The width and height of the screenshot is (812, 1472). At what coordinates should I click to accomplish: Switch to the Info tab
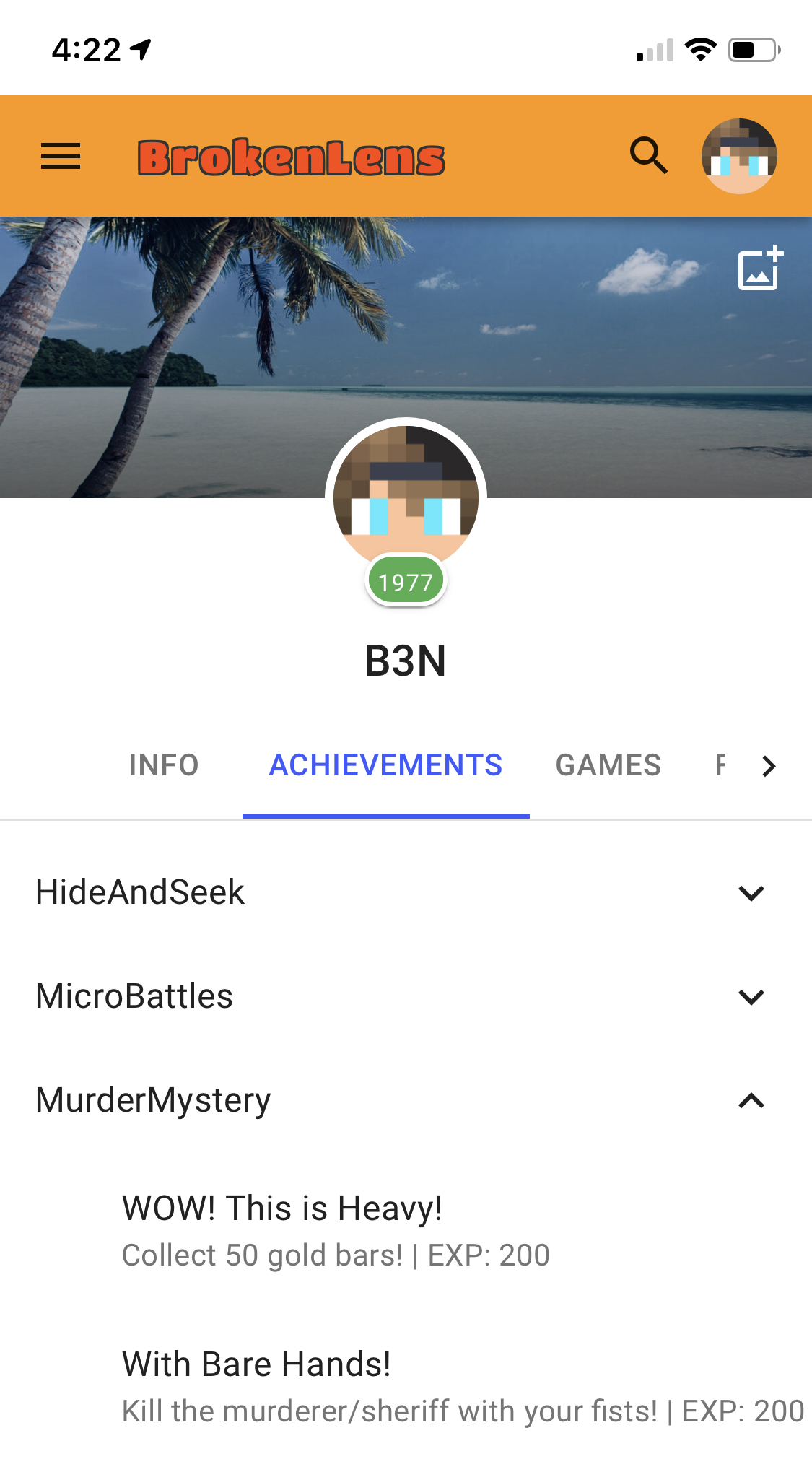[x=164, y=765]
